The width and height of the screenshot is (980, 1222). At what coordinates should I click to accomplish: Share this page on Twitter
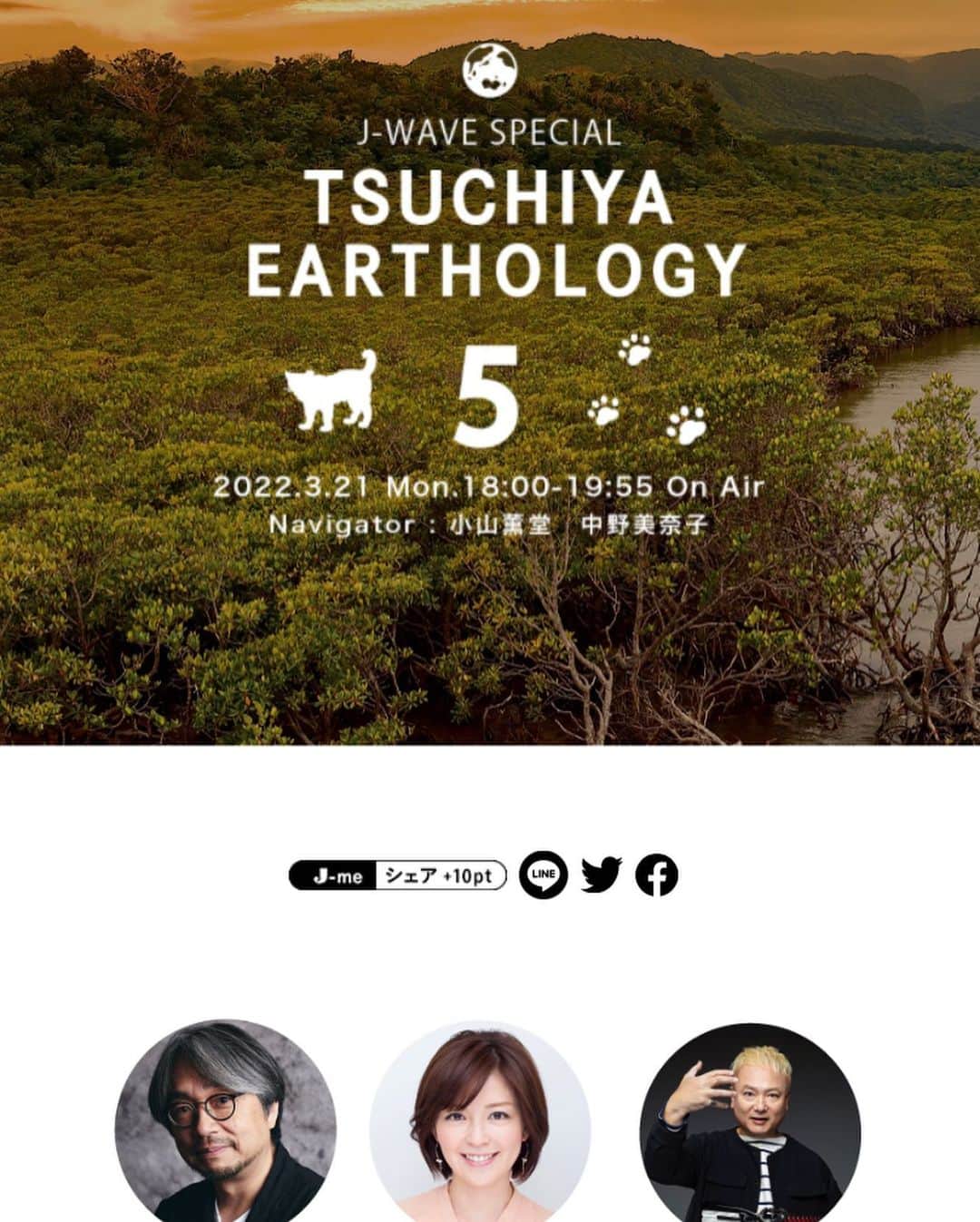click(x=601, y=875)
